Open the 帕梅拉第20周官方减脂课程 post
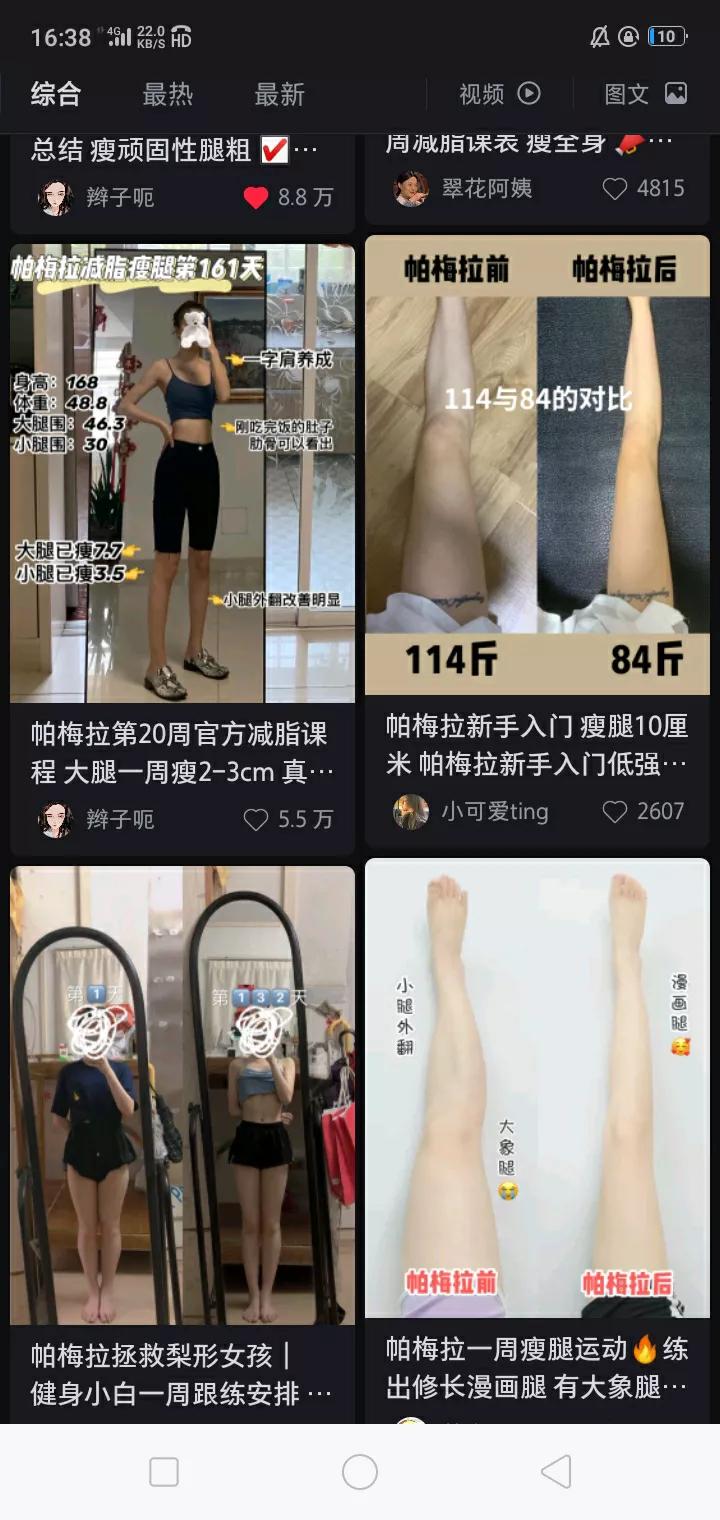This screenshot has height=1520, width=720. (x=182, y=473)
